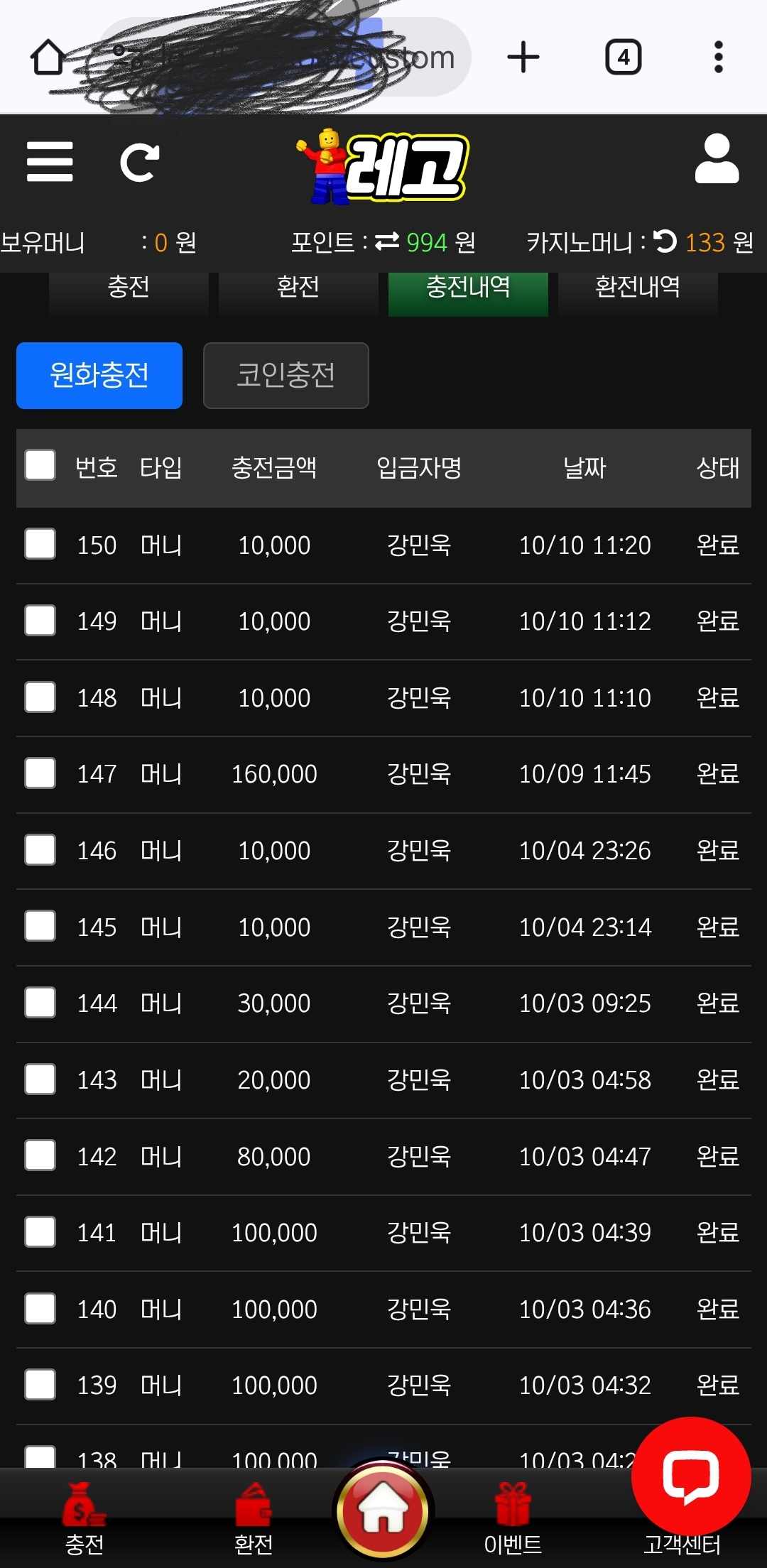Select the 원화충전 button
767x1568 pixels.
[x=99, y=375]
